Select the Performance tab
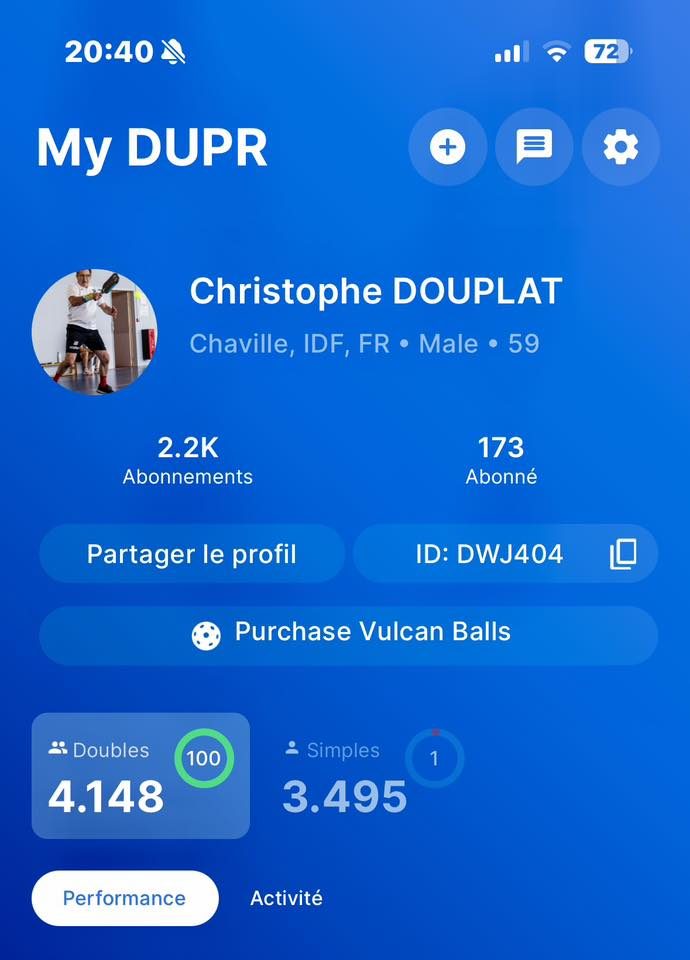The height and width of the screenshot is (960, 690). tap(125, 898)
